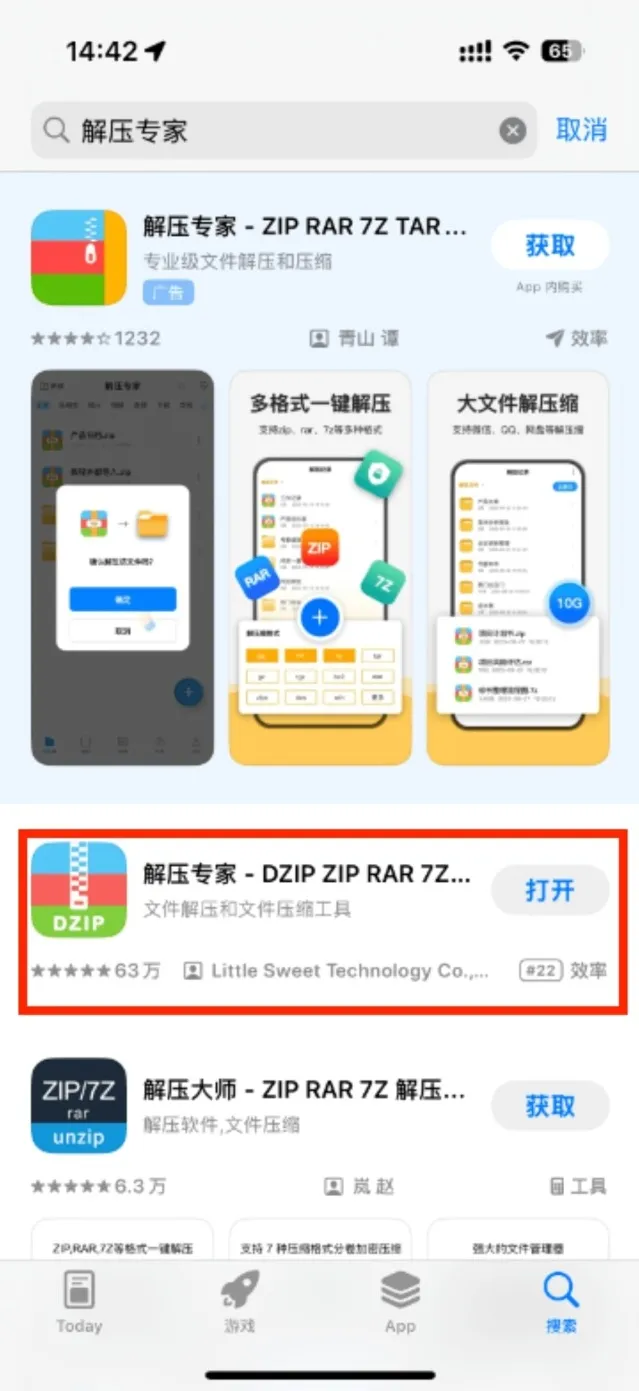Get the 解压大师 app
639x1391 pixels.
pyautogui.click(x=550, y=1106)
